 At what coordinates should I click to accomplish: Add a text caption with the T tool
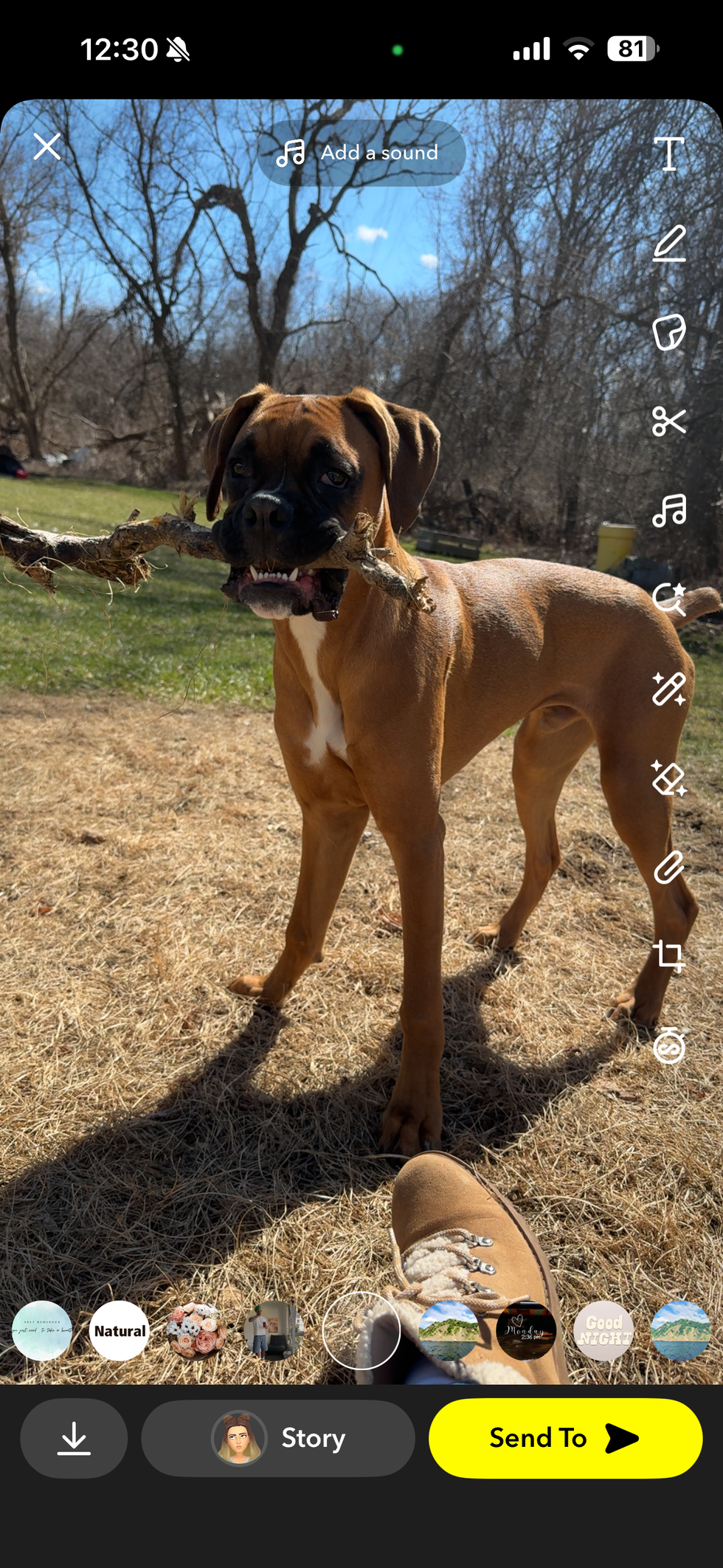click(x=668, y=154)
